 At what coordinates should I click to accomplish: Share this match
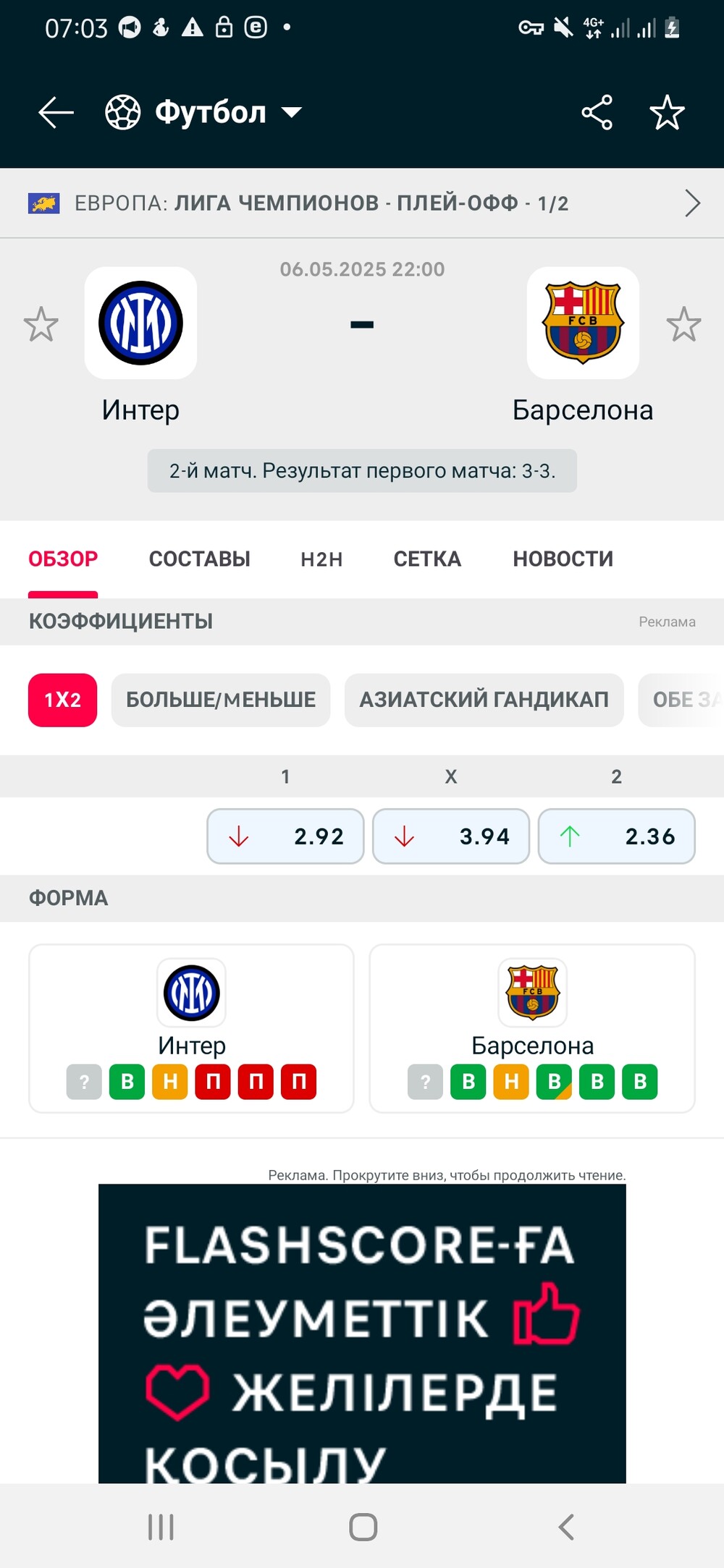[597, 113]
